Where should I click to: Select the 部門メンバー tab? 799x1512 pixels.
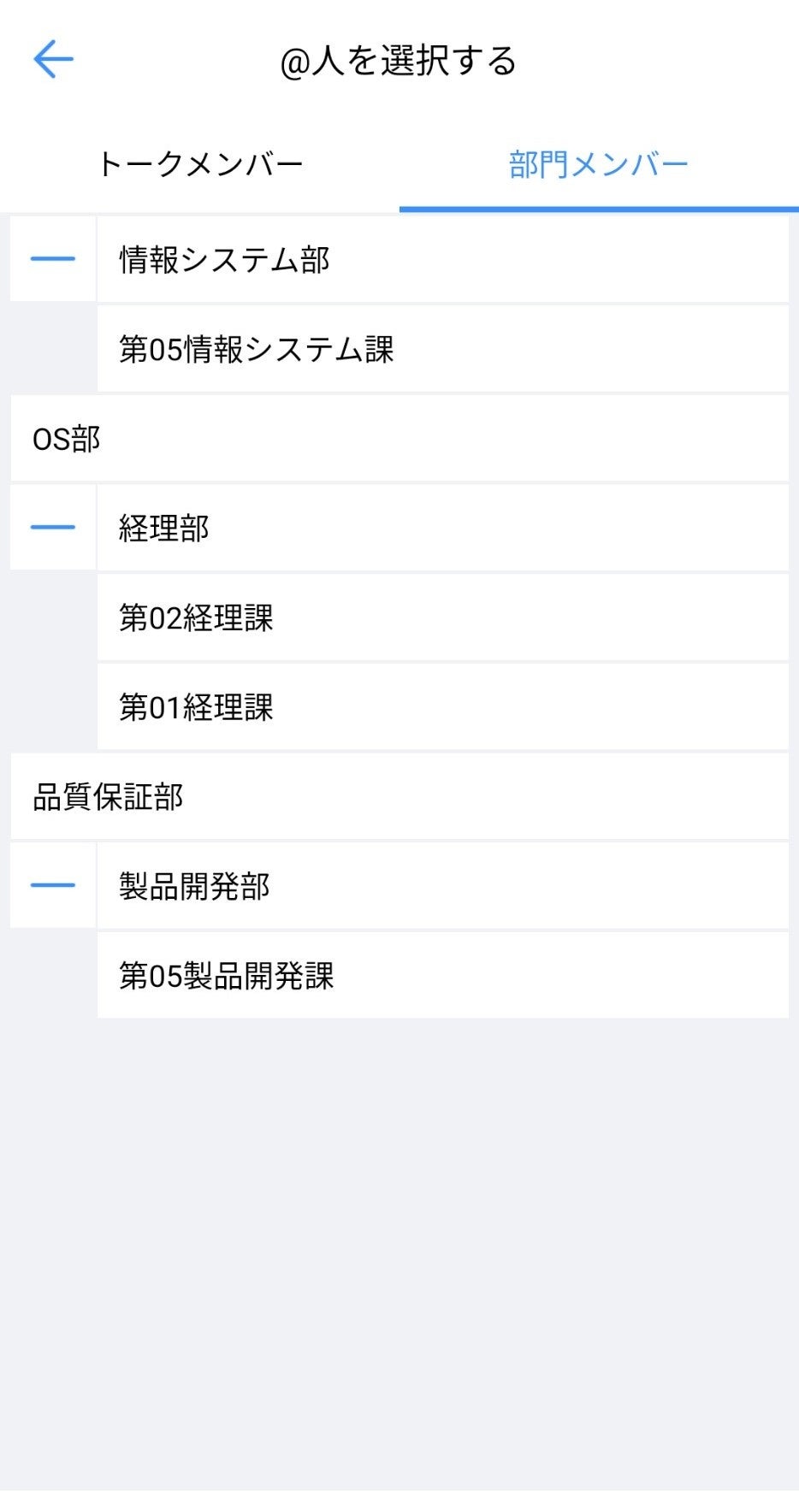(598, 164)
